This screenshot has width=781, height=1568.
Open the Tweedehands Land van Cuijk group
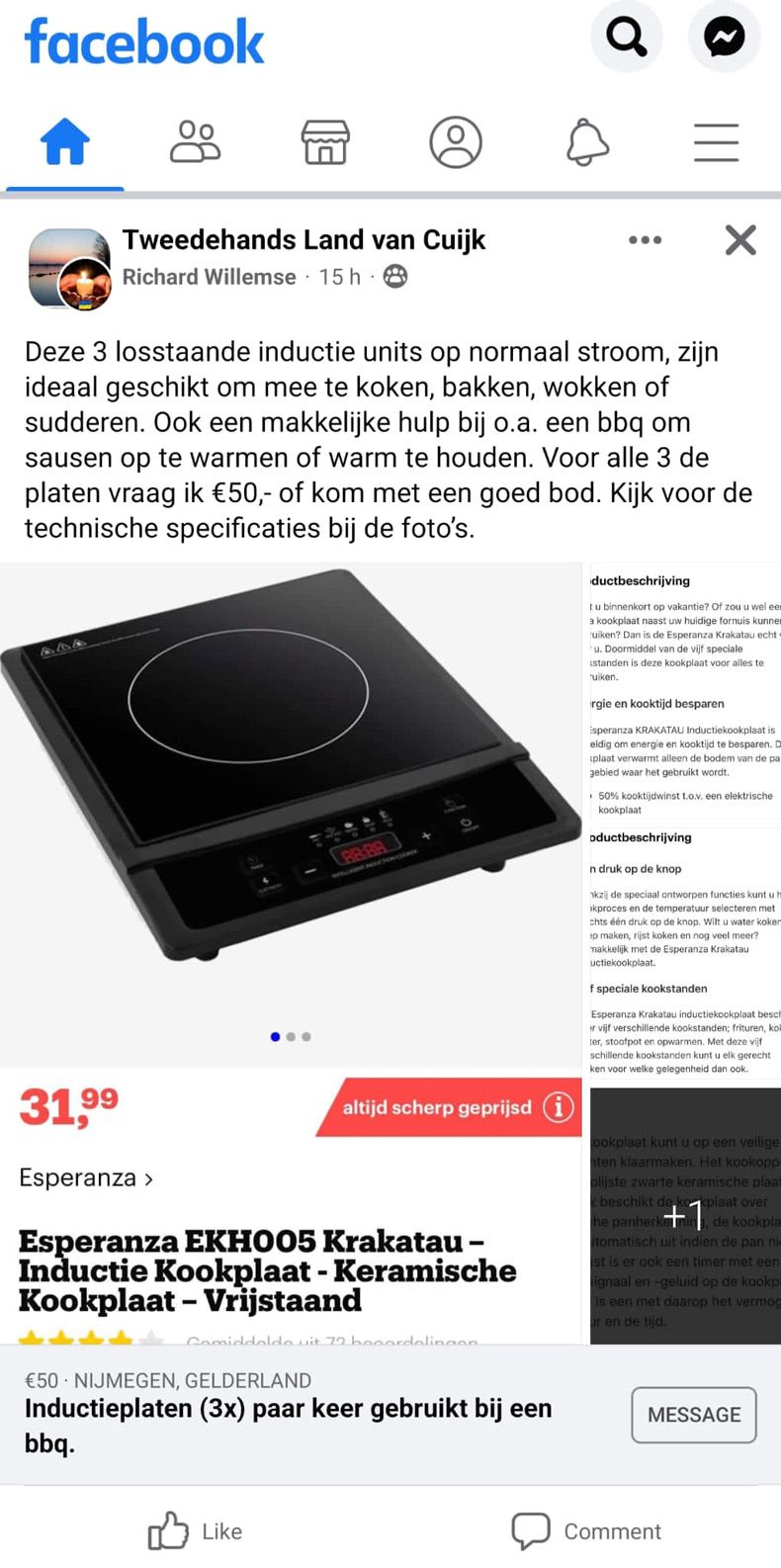point(304,239)
